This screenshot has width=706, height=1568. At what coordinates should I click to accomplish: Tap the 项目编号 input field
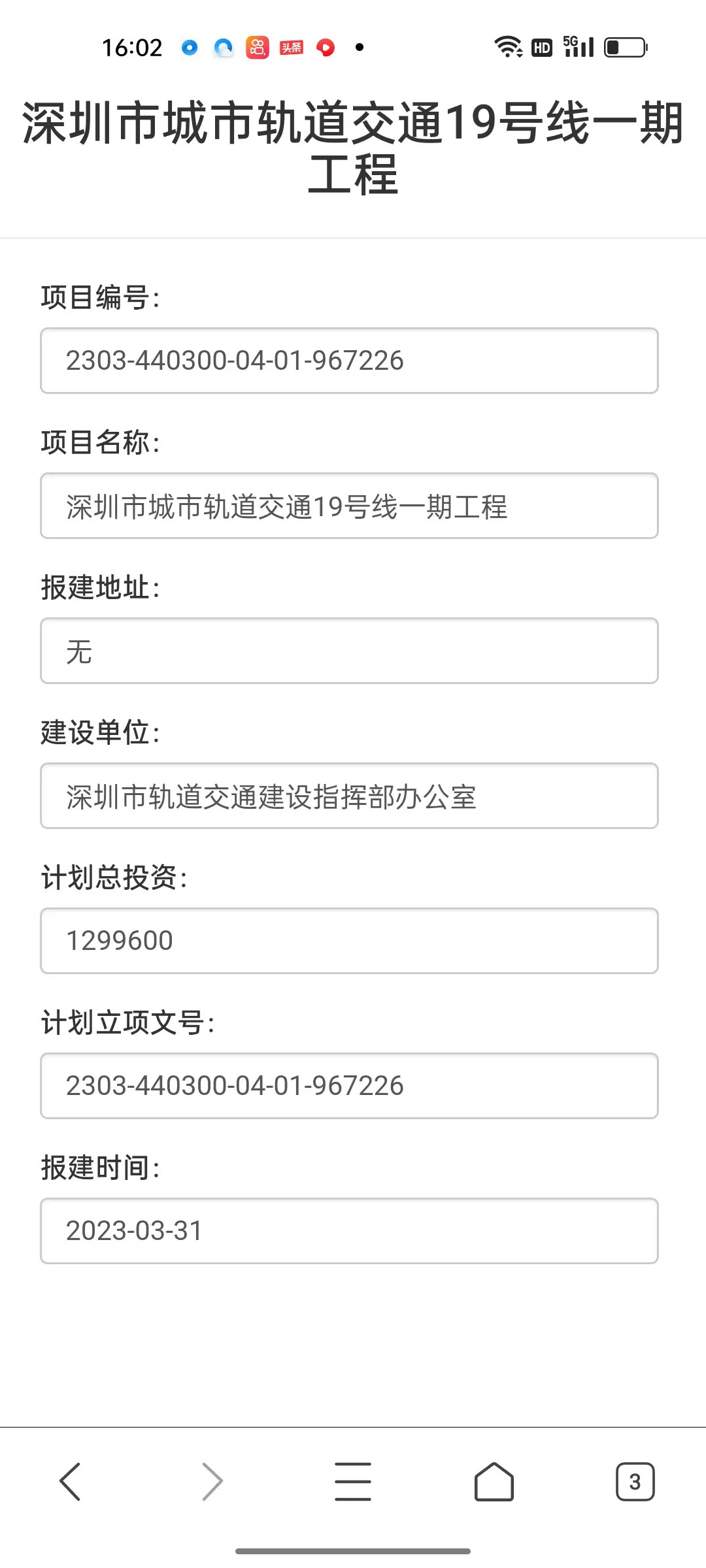click(x=349, y=361)
